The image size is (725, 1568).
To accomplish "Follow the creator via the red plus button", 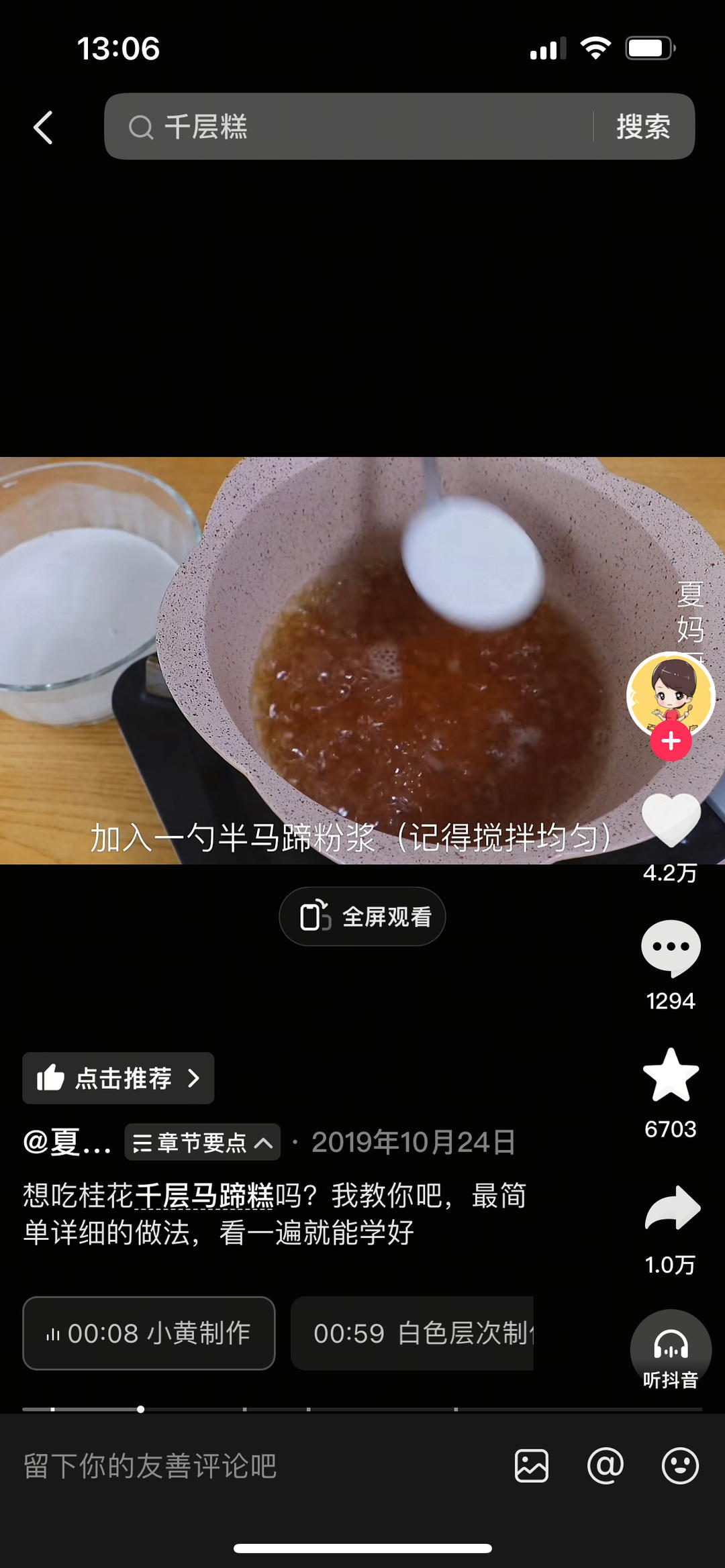I will [669, 739].
